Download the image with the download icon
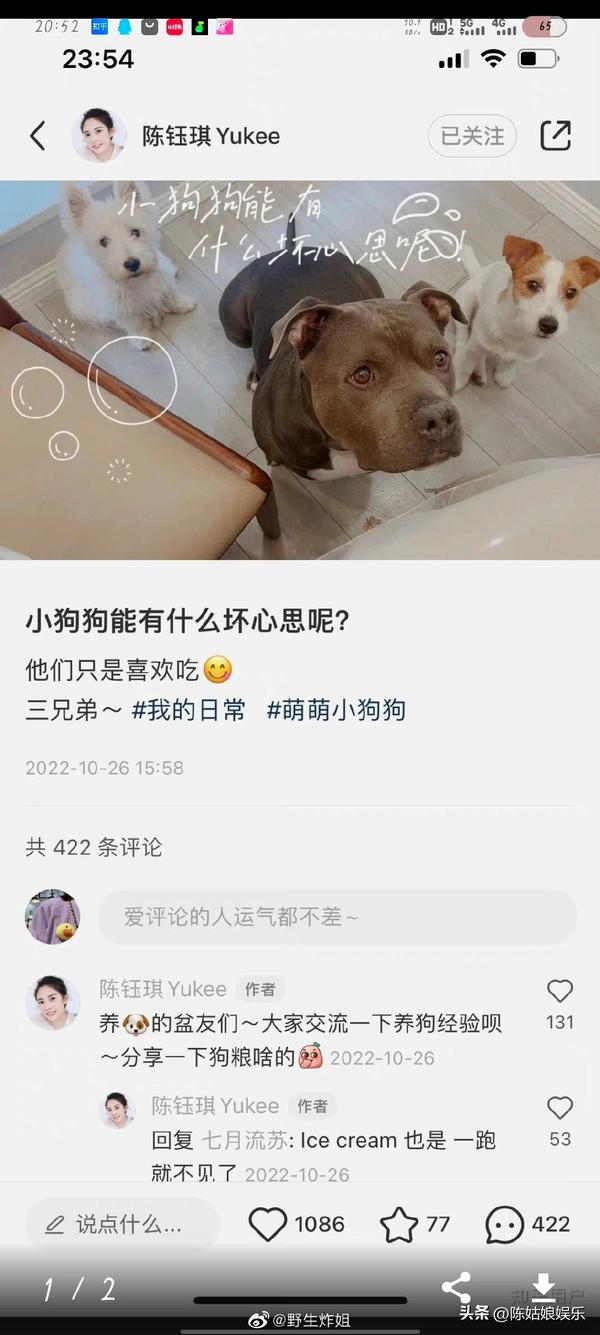This screenshot has width=600, height=1335. [543, 1286]
